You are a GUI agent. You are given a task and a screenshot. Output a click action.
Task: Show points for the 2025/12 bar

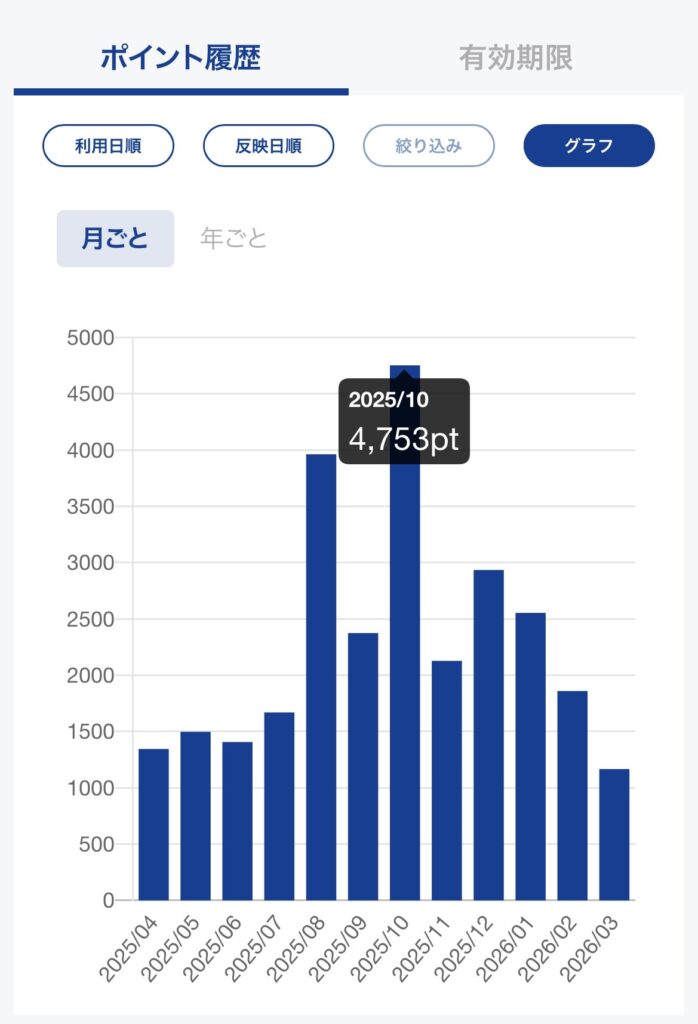(489, 735)
